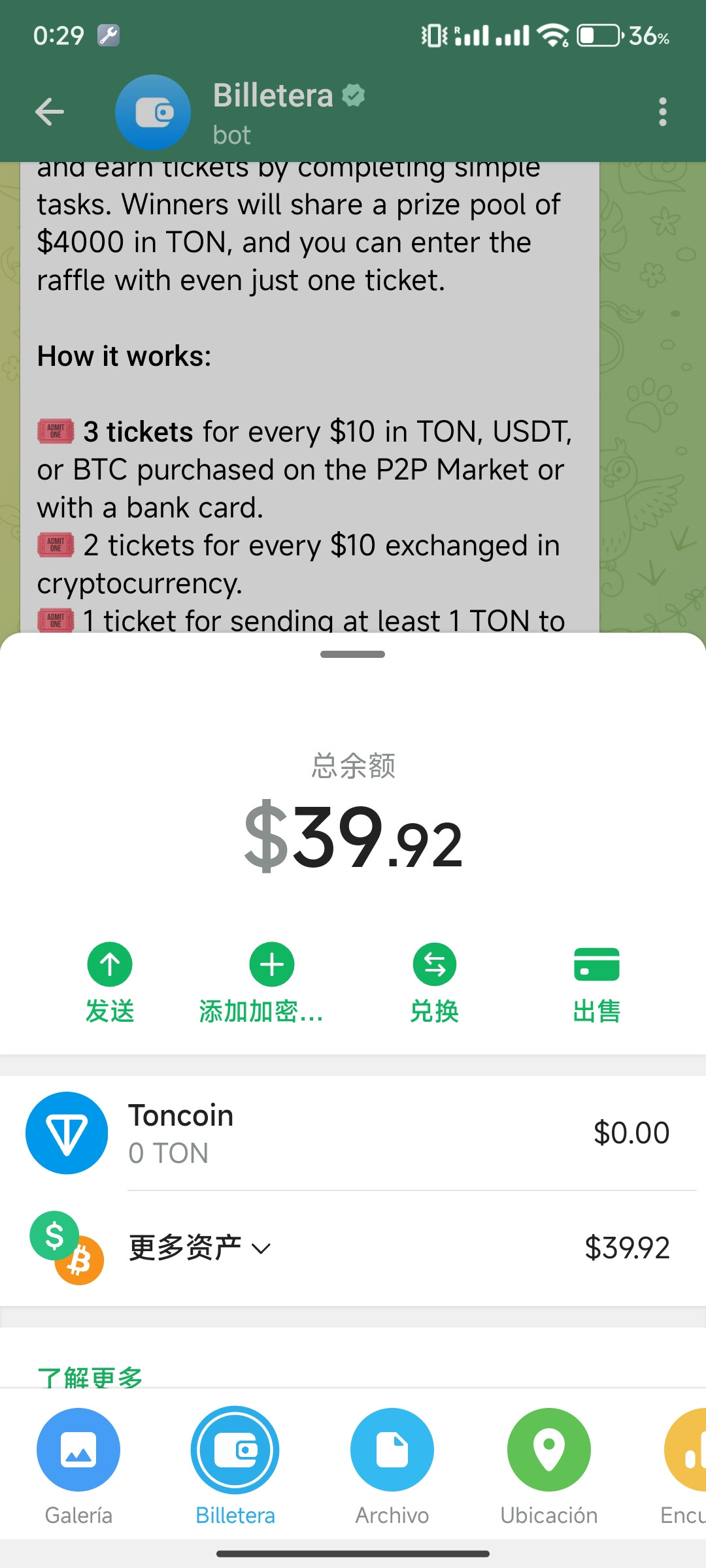Open the 兑换 exchange option
This screenshot has height=1568, width=706.
coord(435,982)
